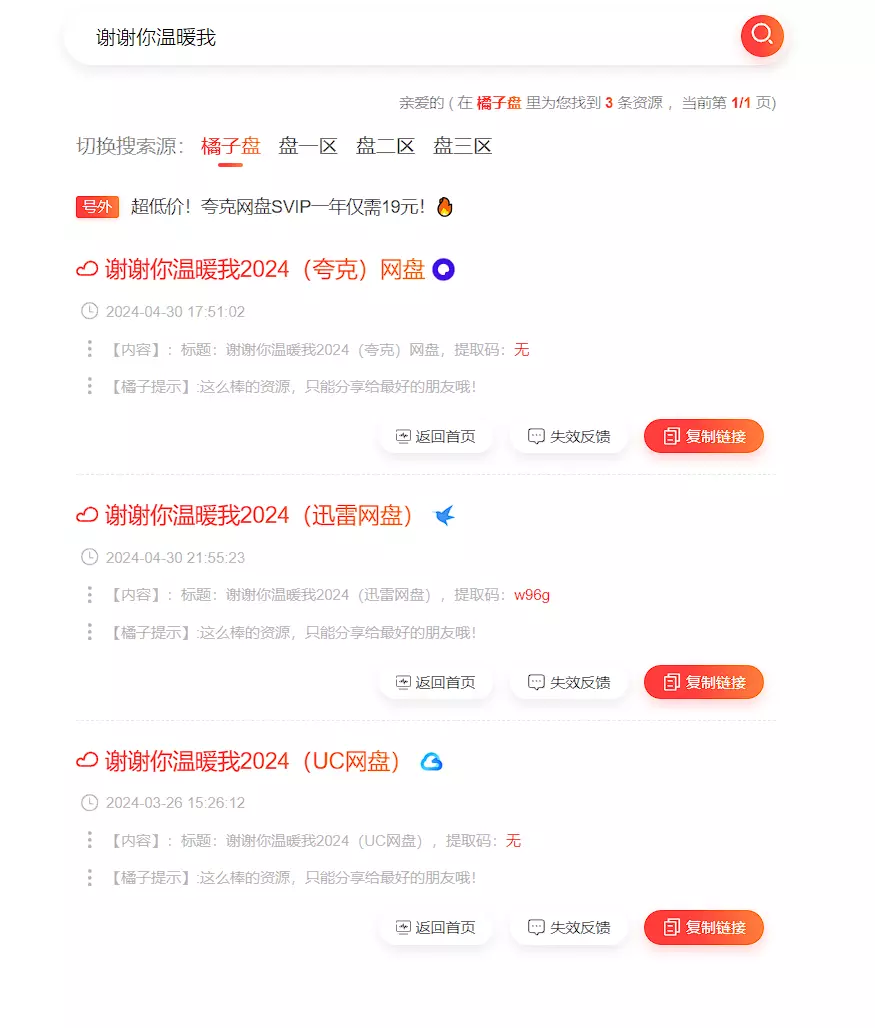The width and height of the screenshot is (875, 1028).
Task: Tap 失效反馈 under the UC网盘 result
Action: click(x=569, y=927)
